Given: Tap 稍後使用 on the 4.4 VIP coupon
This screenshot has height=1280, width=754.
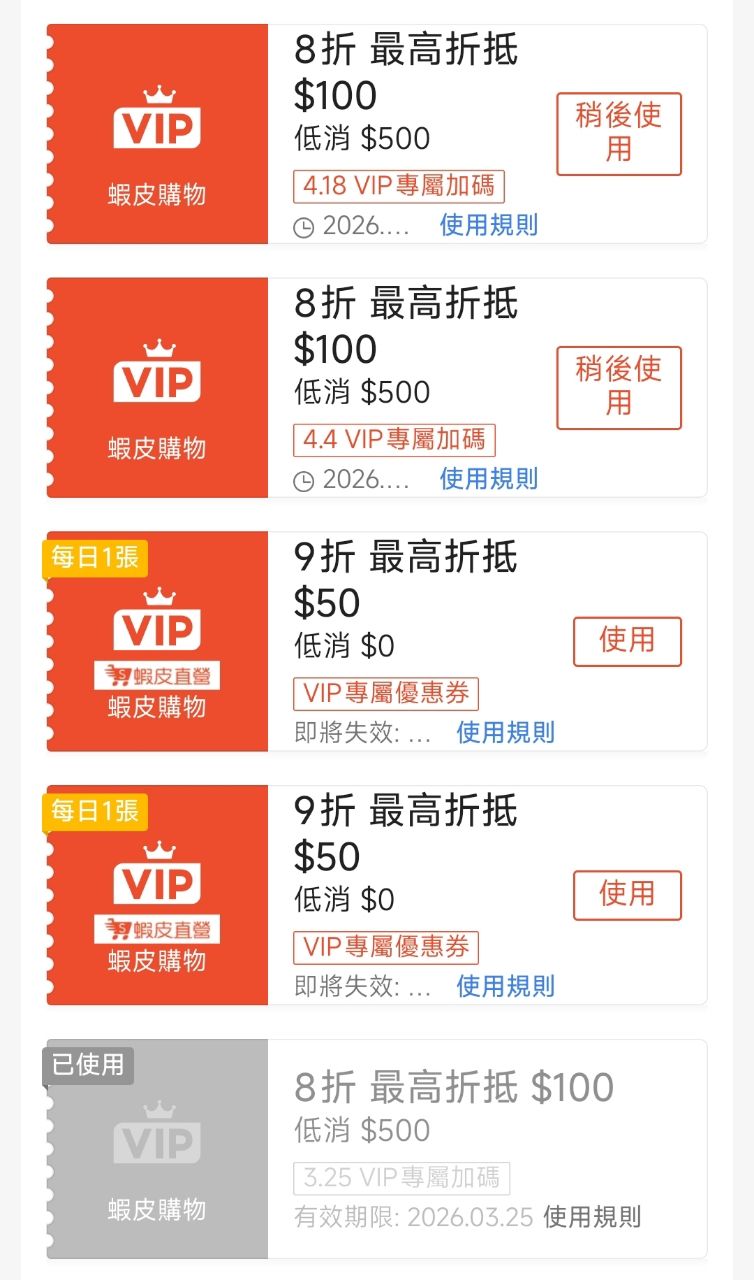Looking at the screenshot, I should point(618,387).
